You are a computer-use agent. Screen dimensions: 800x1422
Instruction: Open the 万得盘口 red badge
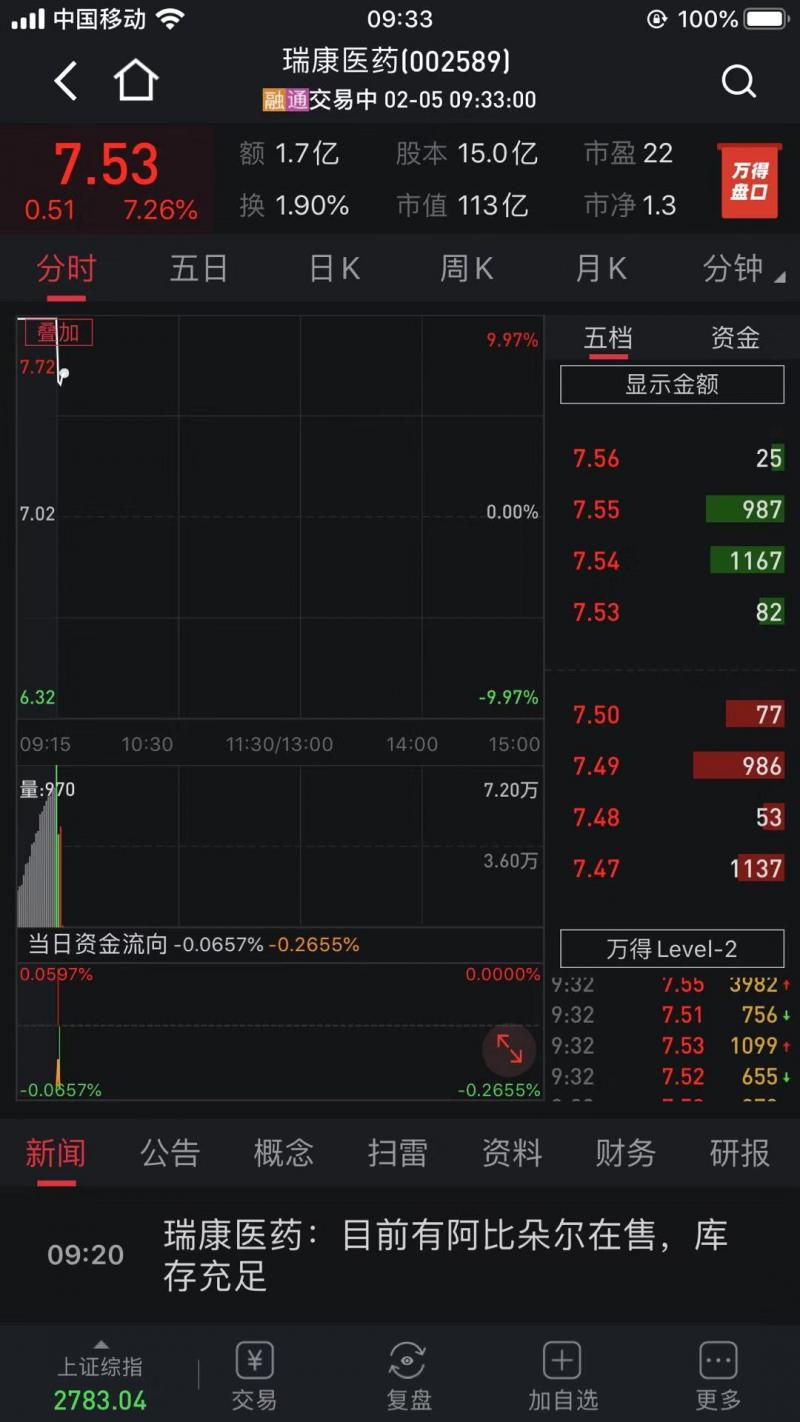click(x=749, y=181)
